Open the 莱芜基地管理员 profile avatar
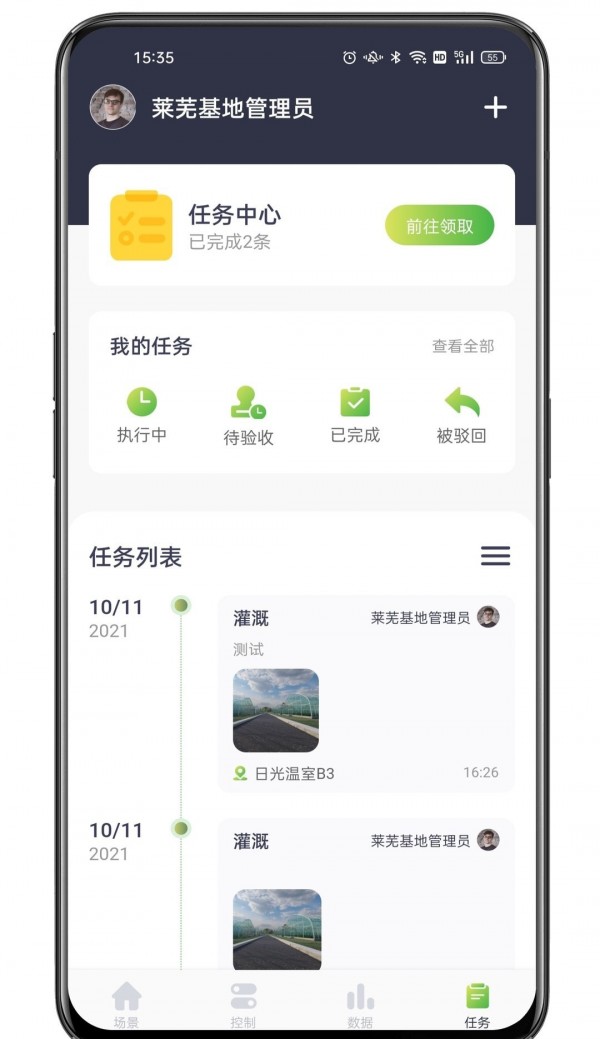Image resolution: width=600 pixels, height=1039 pixels. (x=113, y=107)
